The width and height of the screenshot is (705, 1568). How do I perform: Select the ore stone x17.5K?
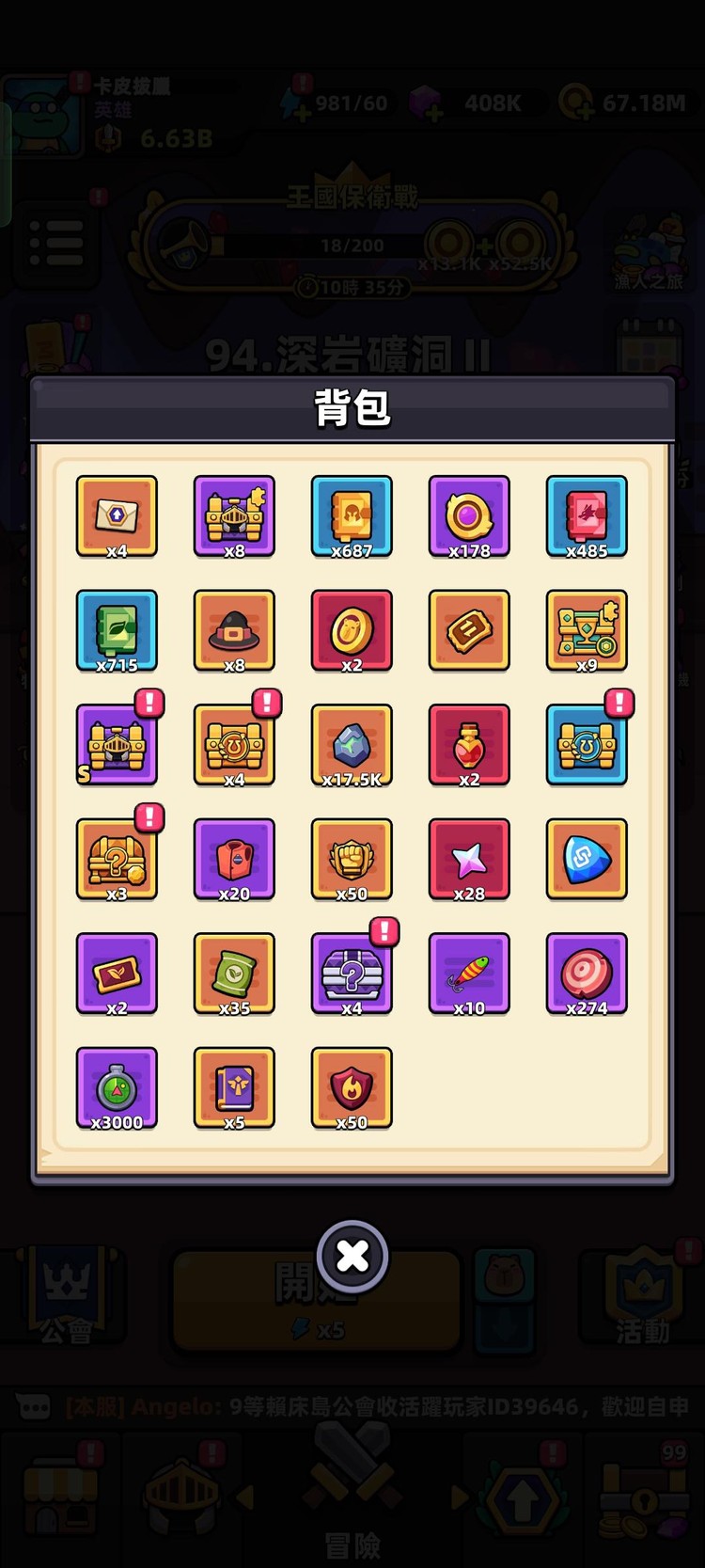tap(352, 744)
